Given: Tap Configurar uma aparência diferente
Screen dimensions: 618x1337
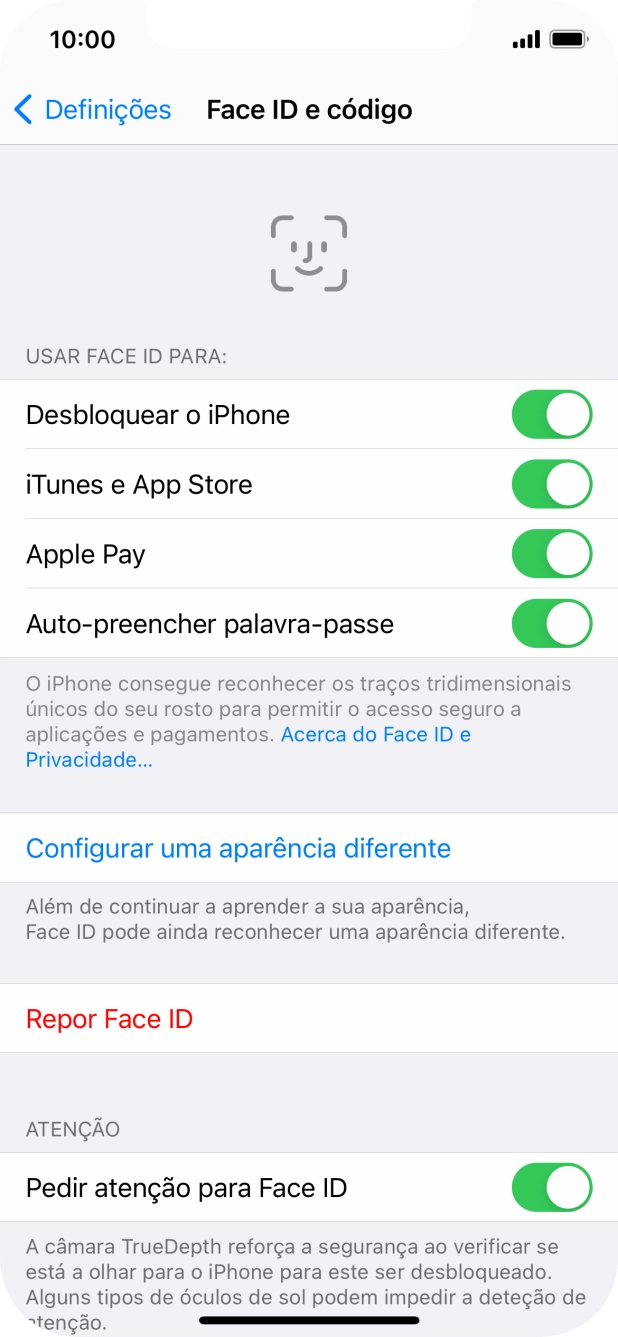Looking at the screenshot, I should coord(238,848).
